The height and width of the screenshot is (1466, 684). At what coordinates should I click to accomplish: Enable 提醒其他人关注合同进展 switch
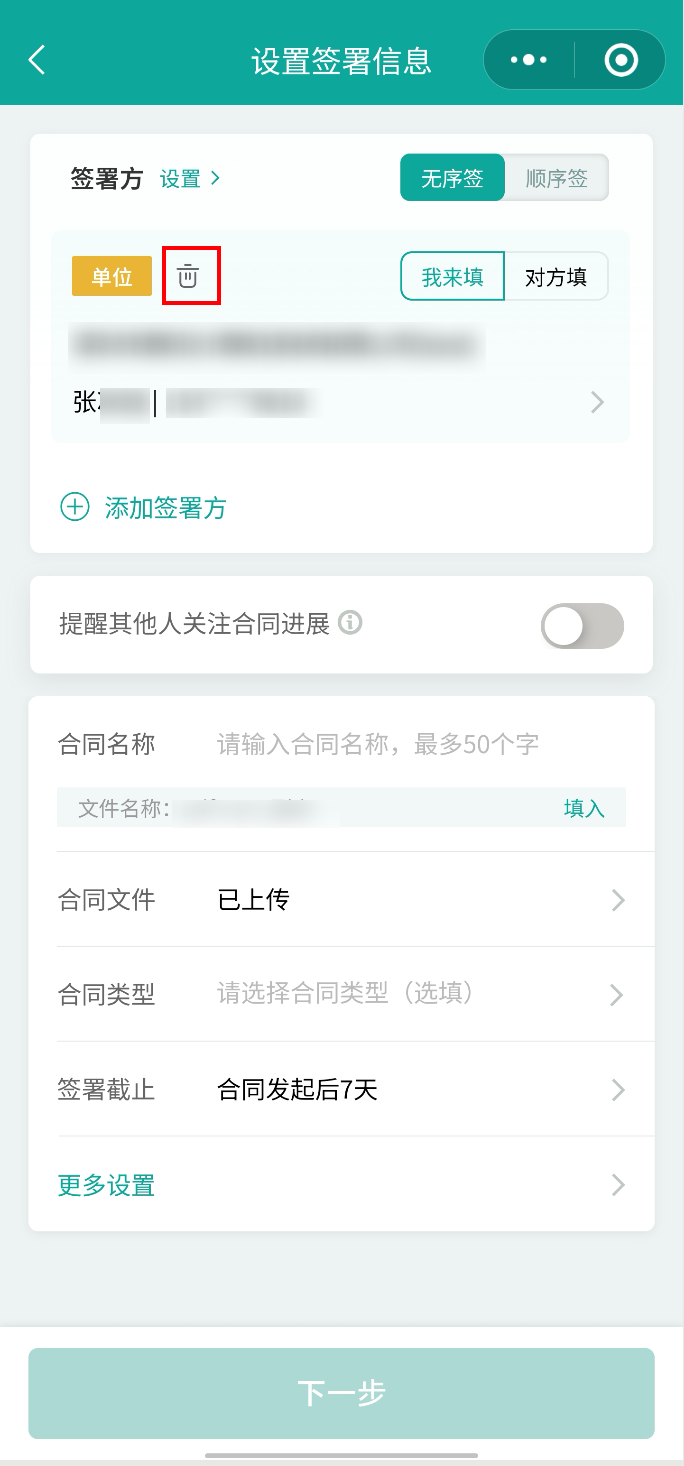pos(582,626)
